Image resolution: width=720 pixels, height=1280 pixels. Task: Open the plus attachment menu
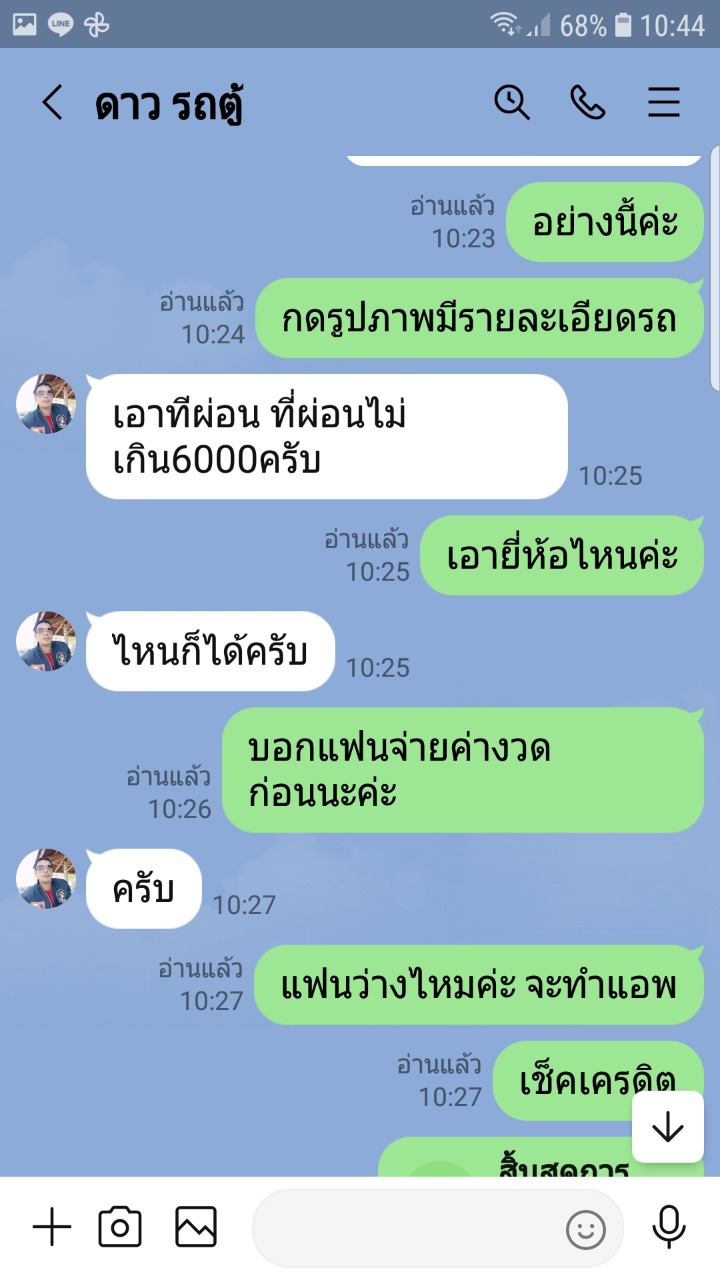(52, 1227)
